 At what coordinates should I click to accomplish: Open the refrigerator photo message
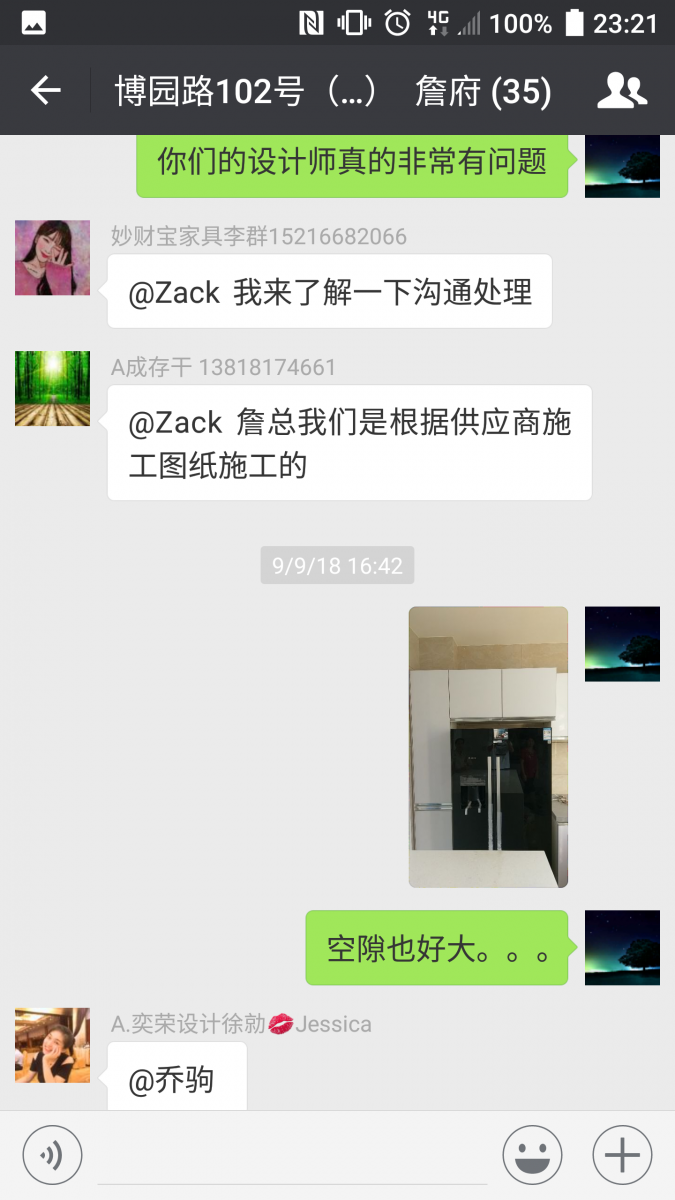tap(488, 746)
